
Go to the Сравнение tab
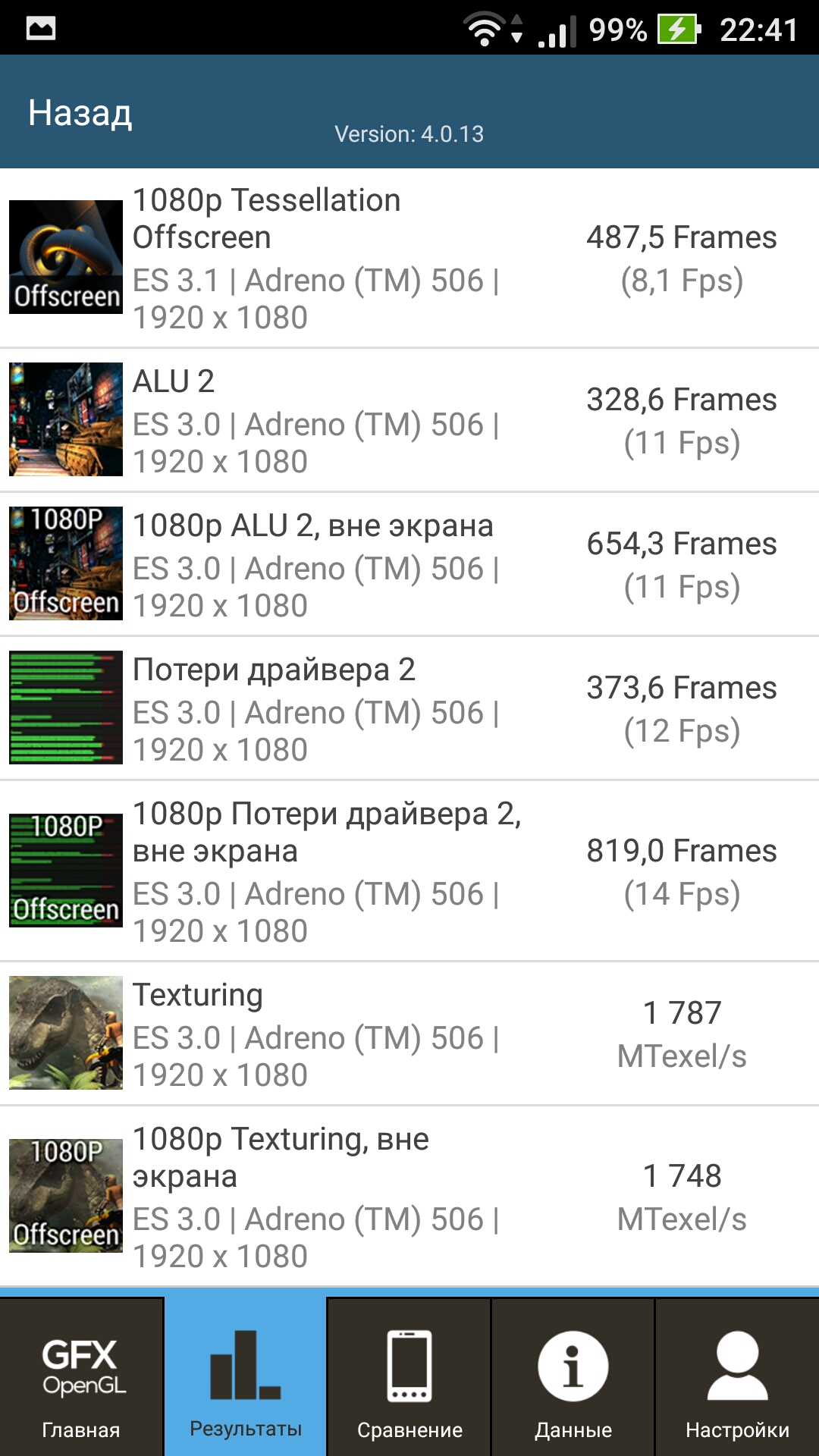(409, 1377)
